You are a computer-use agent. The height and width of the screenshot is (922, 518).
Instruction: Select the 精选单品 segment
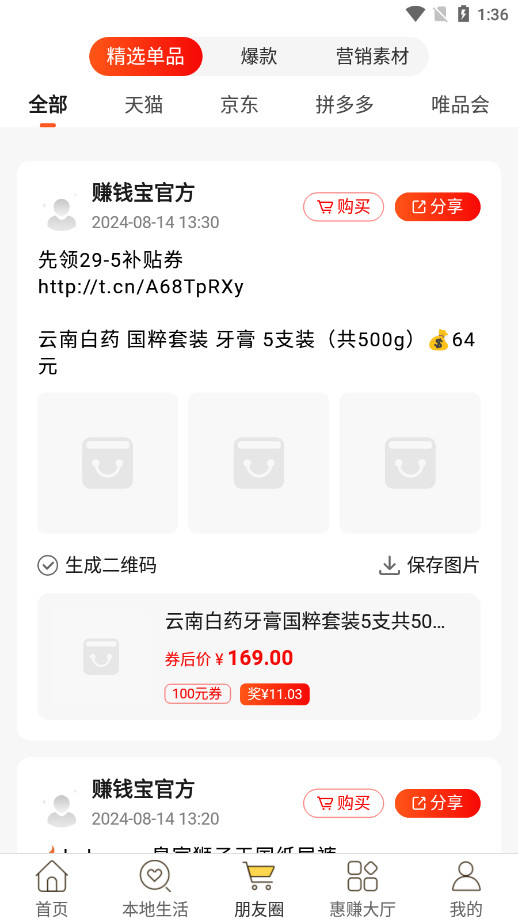click(146, 56)
